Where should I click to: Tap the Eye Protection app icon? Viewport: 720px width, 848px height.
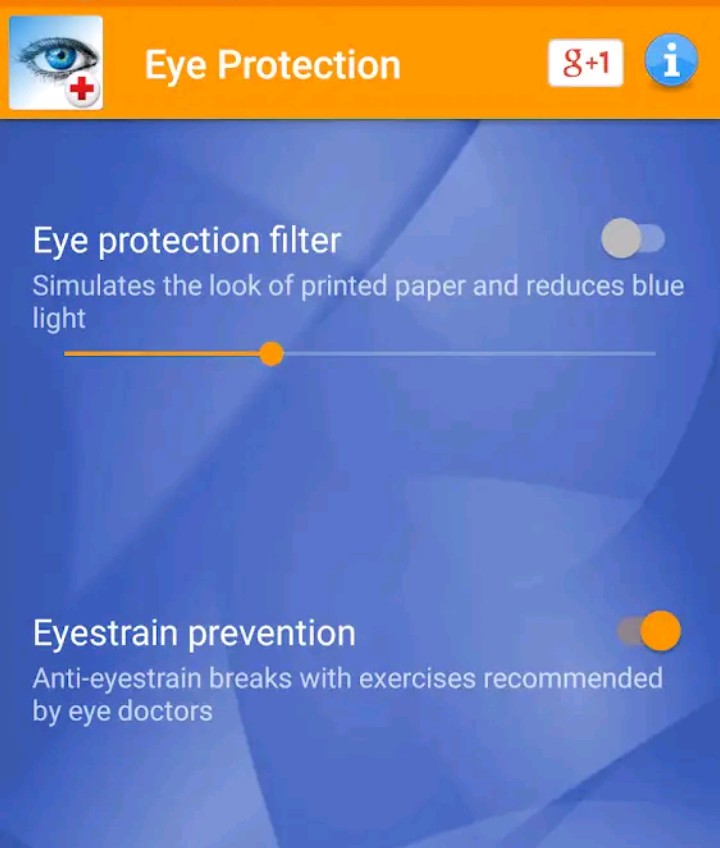pyautogui.click(x=55, y=63)
